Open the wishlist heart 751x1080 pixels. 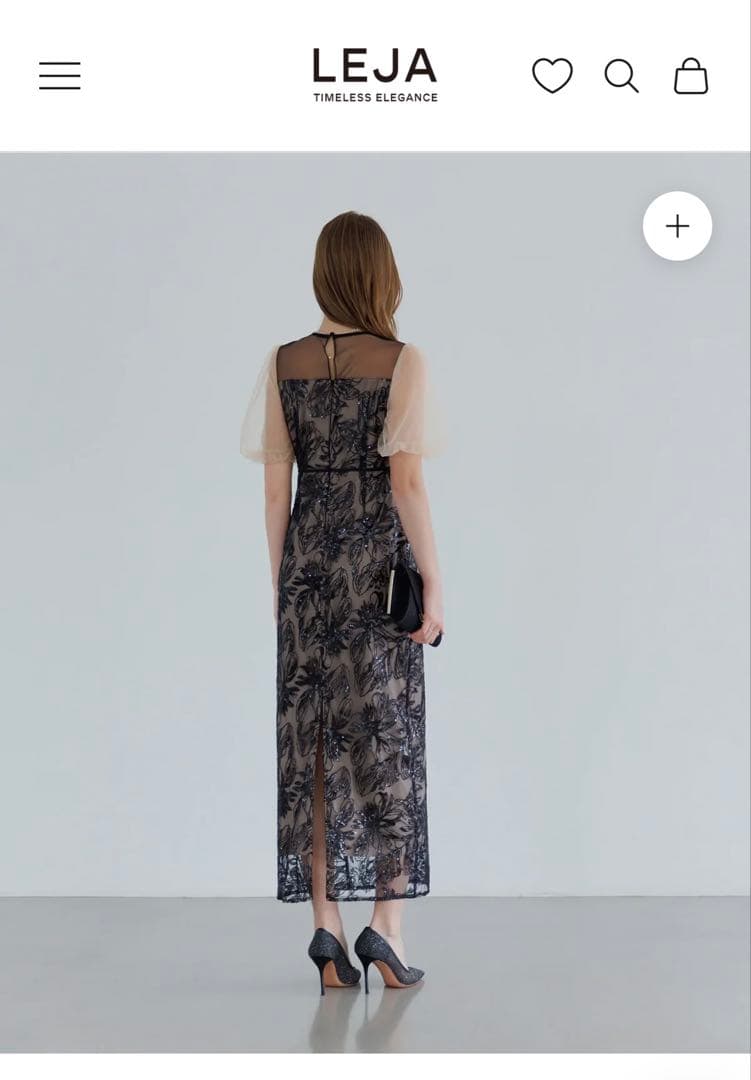(552, 76)
